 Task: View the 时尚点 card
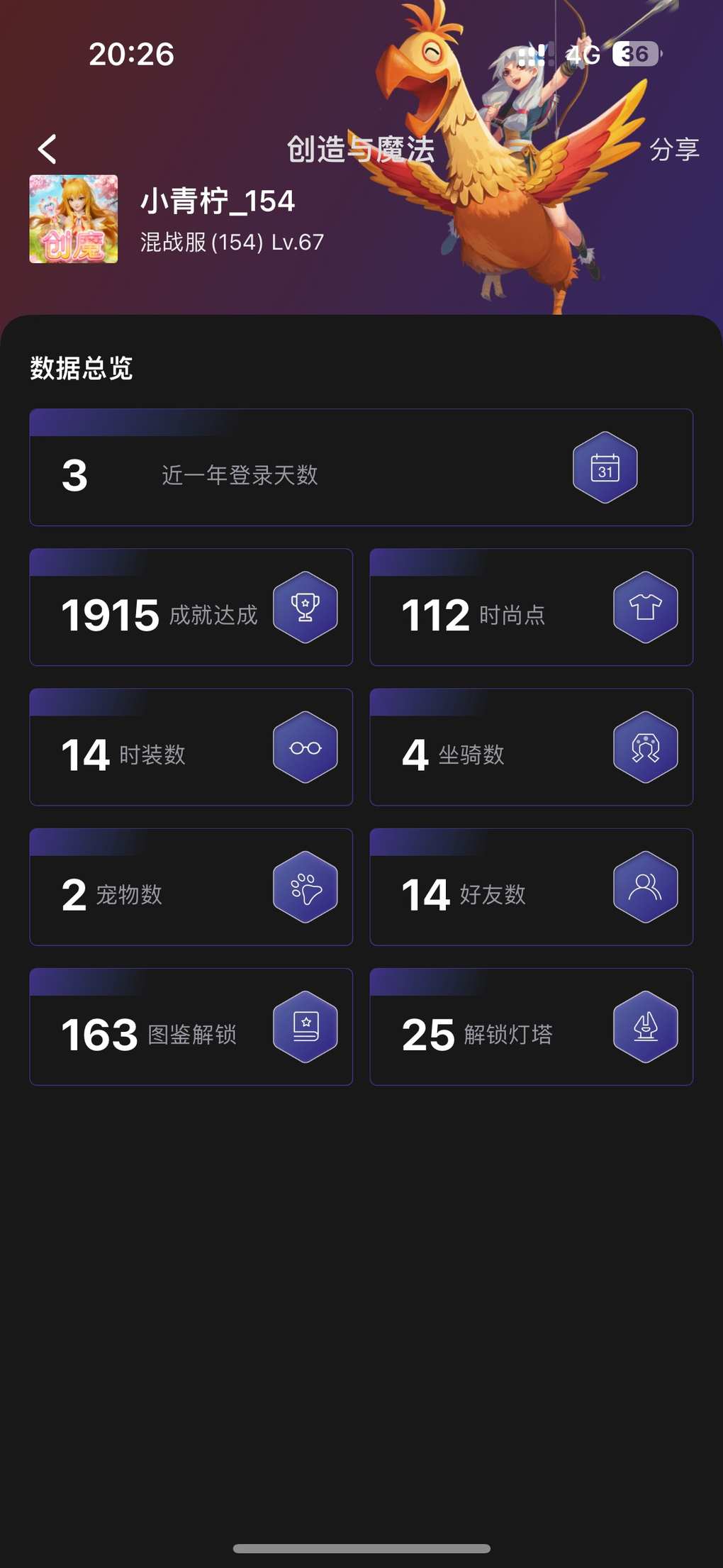(x=531, y=608)
